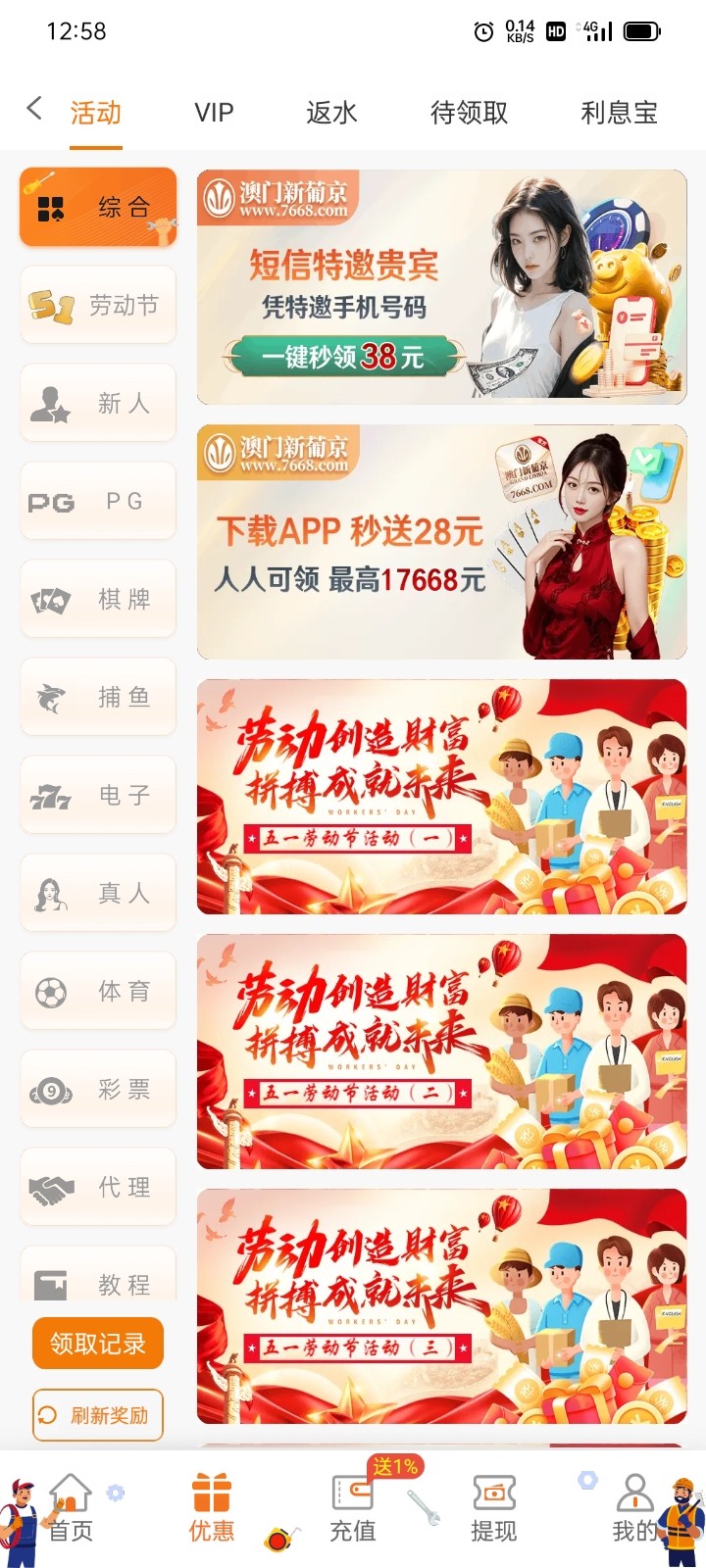The height and width of the screenshot is (1568, 706).
Task: Open the 下载APP 秒送28元 banner
Action: tap(441, 542)
